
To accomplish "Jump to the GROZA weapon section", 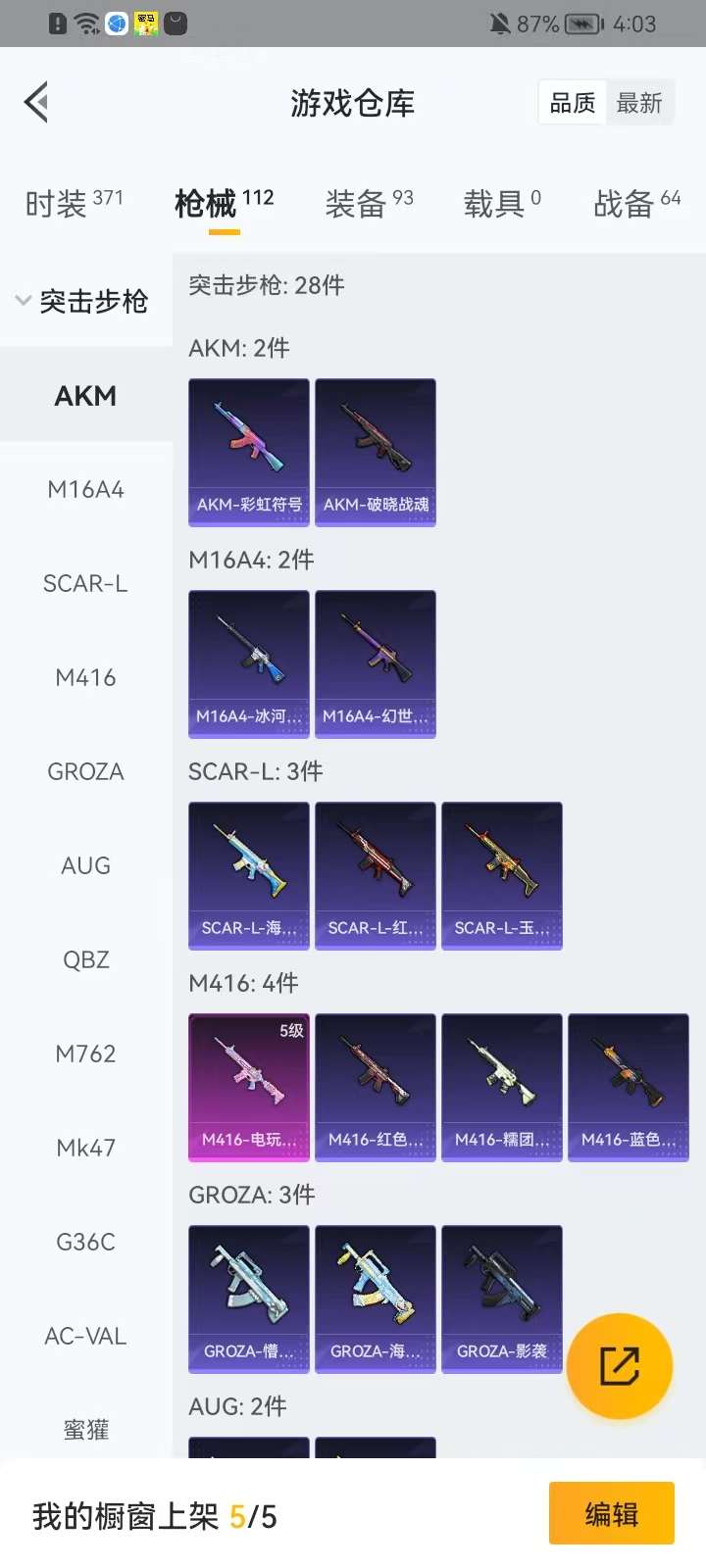I will click(x=85, y=771).
